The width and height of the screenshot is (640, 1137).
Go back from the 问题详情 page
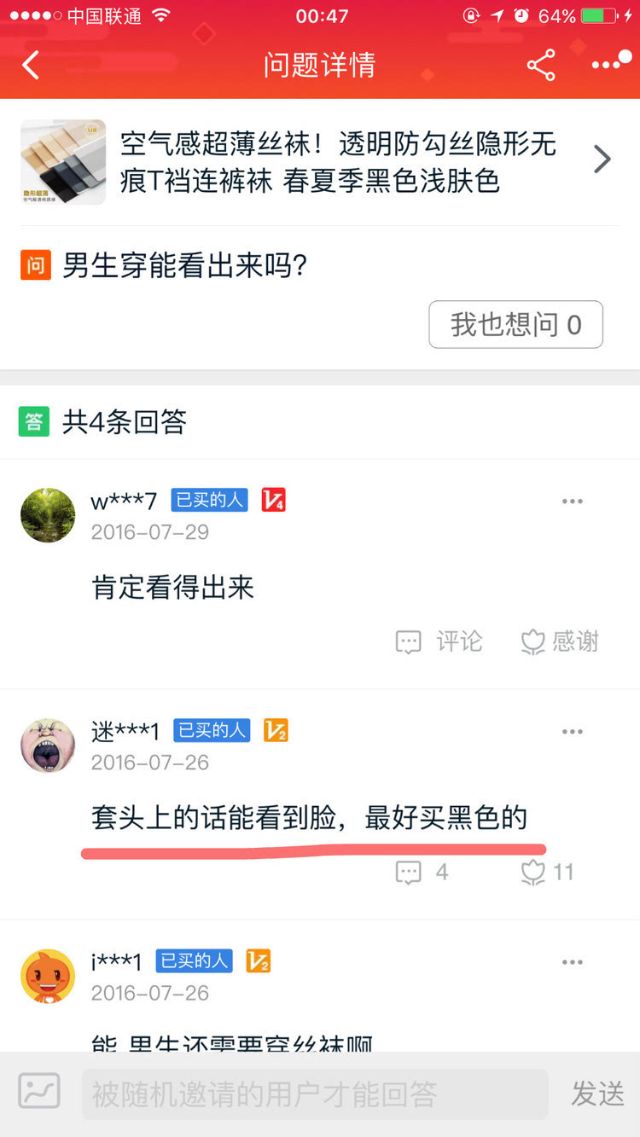pos(31,66)
